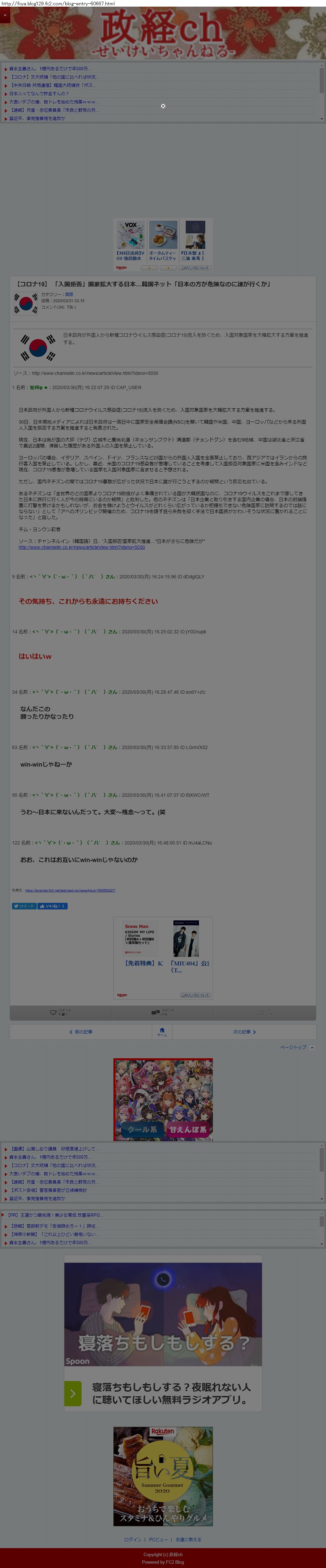Viewport: 326px width, 1568px height.
Task: Open the channelin.co.kr source link in article
Action: pos(82,547)
